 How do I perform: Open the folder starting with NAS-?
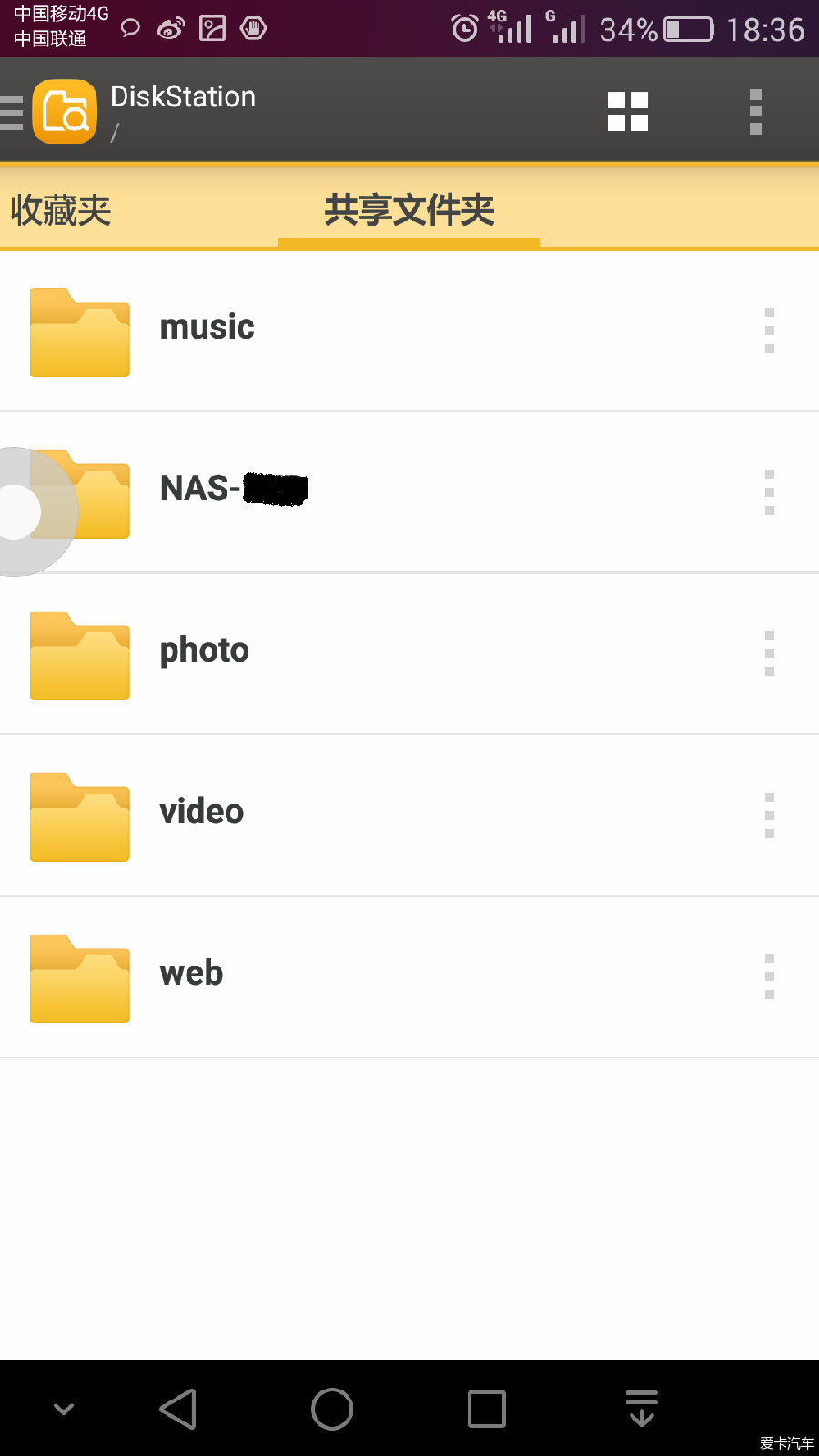click(409, 492)
